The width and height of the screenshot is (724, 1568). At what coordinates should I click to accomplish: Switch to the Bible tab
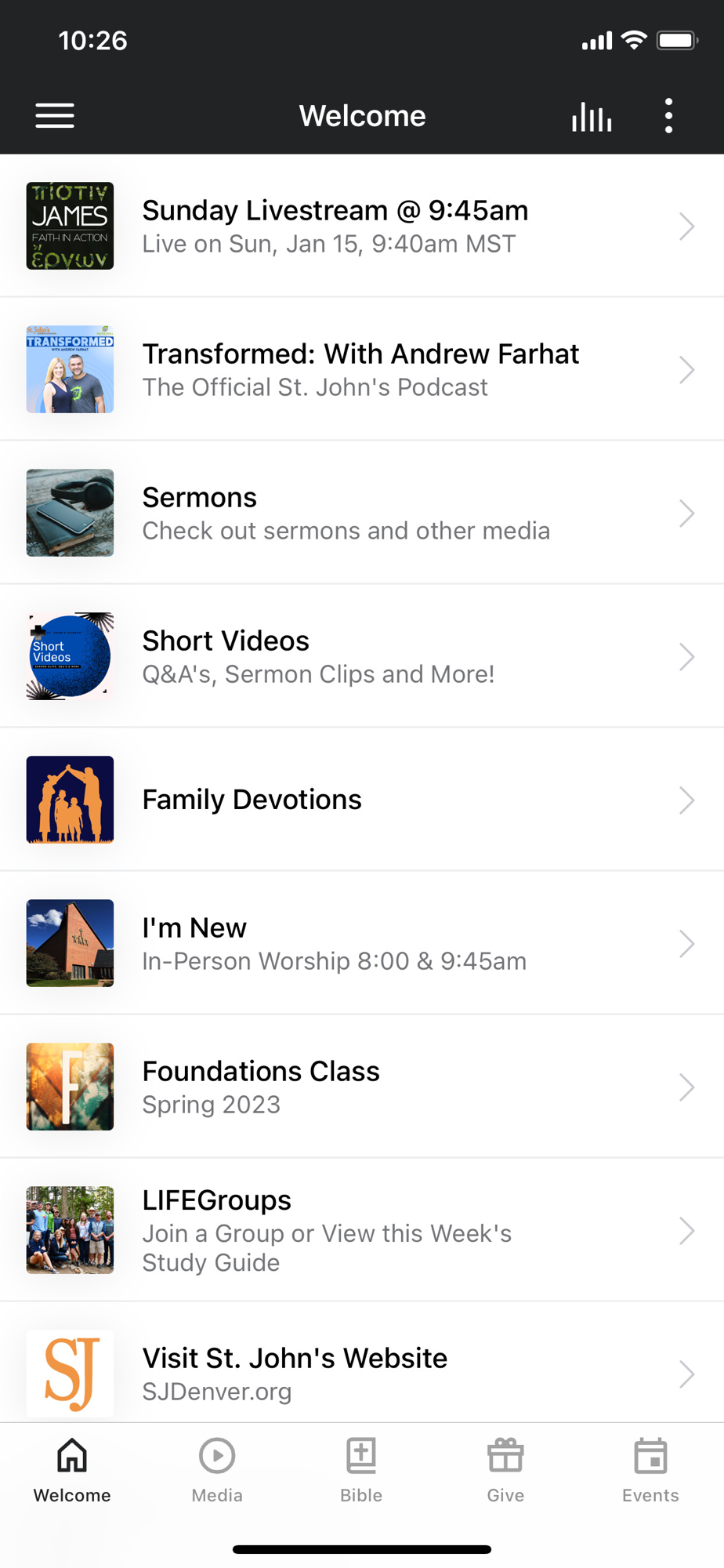(x=361, y=1471)
